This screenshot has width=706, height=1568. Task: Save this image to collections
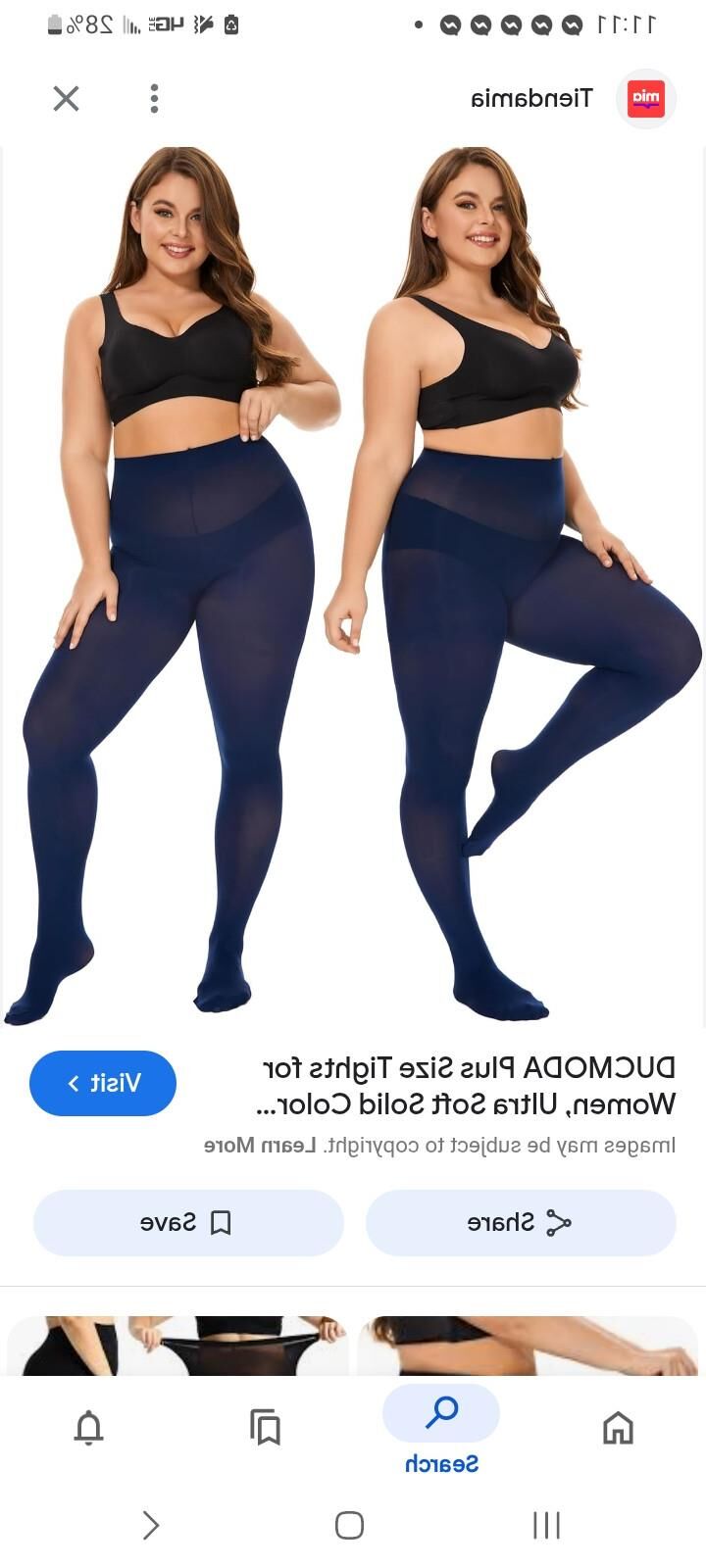point(188,1222)
